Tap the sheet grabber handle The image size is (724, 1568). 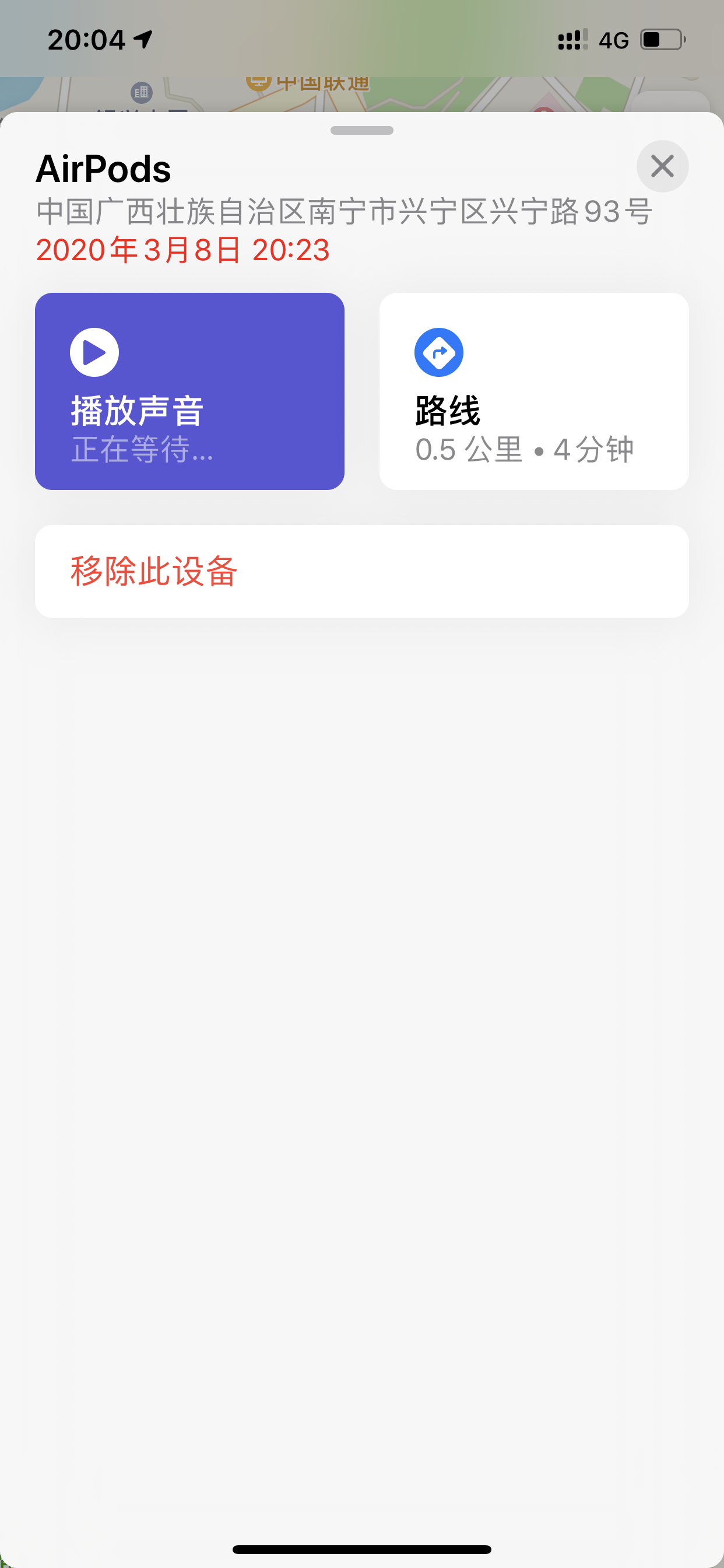tap(361, 130)
